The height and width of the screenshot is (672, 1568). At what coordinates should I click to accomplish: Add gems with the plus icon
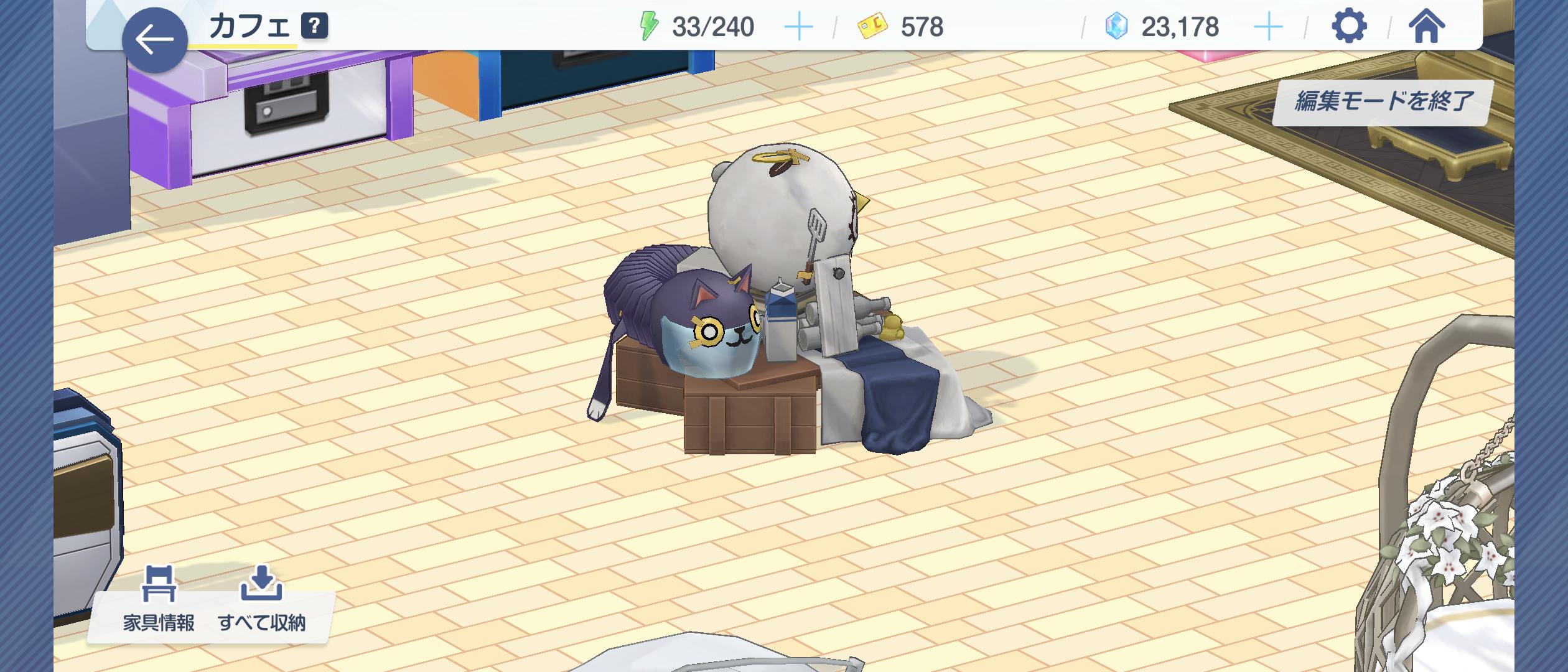tap(1268, 27)
